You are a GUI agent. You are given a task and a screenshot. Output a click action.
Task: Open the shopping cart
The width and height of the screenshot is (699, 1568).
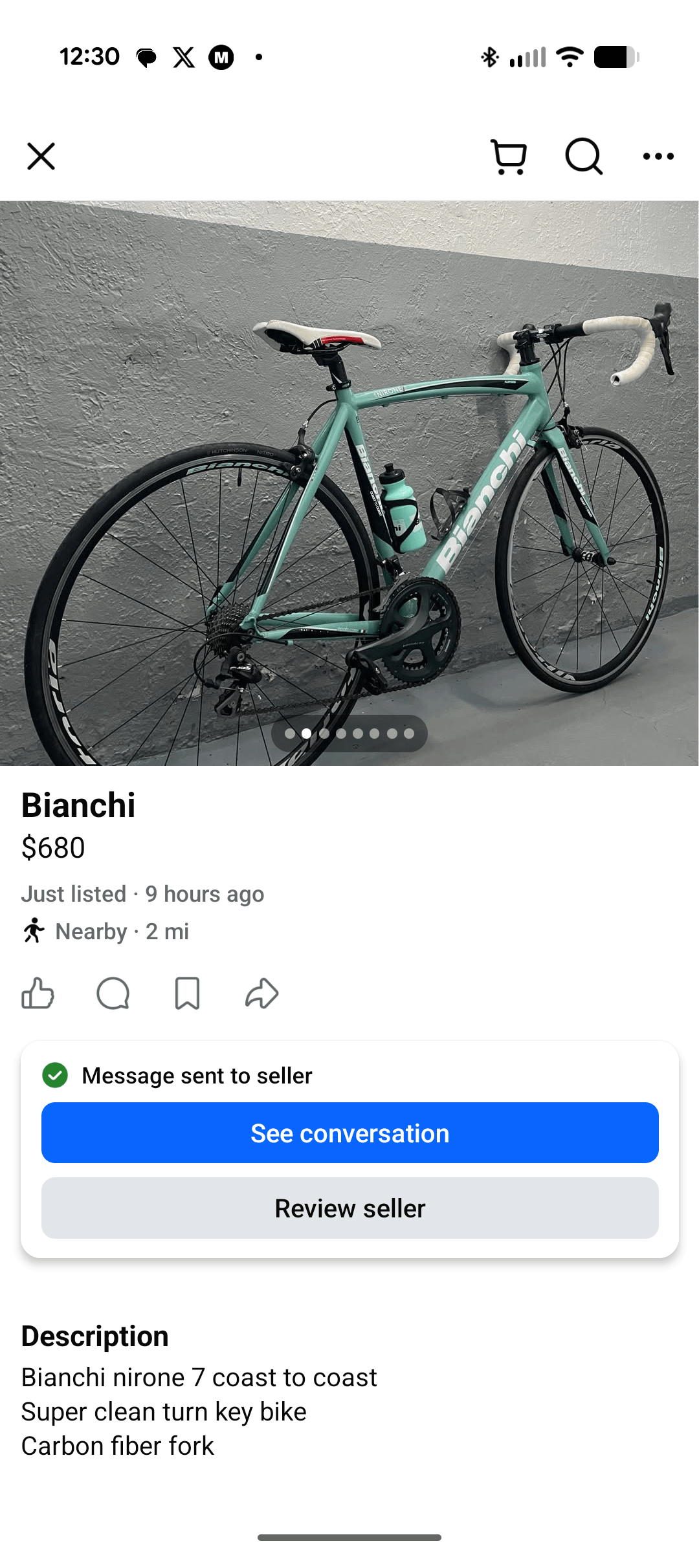tap(509, 157)
